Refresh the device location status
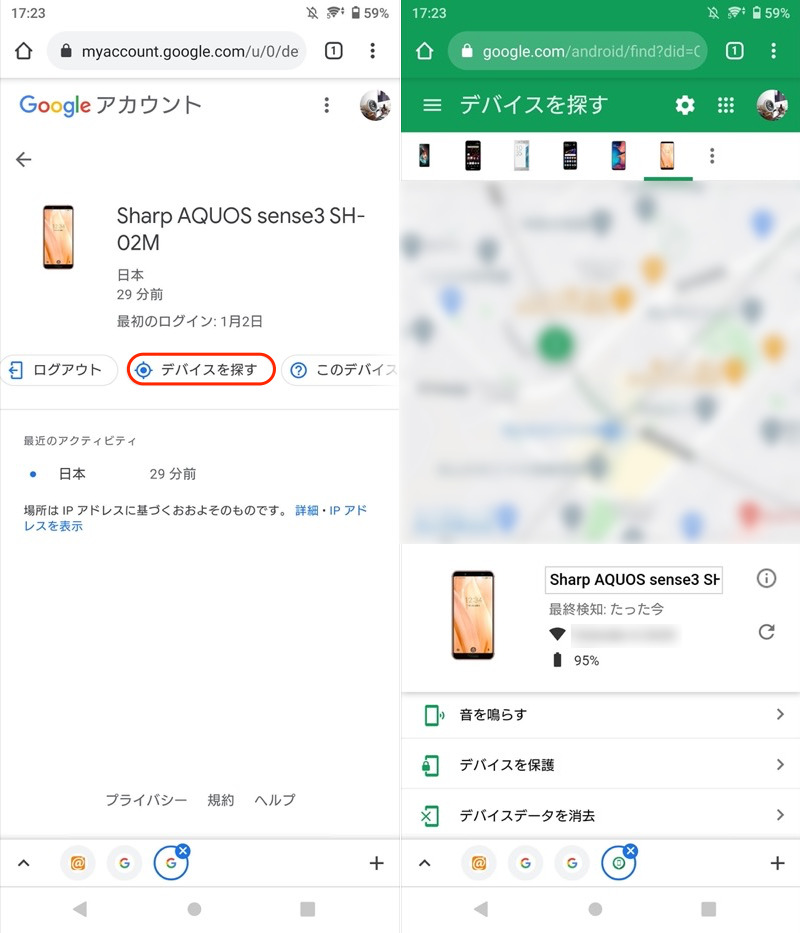Screen dimensions: 800x933 [x=767, y=632]
